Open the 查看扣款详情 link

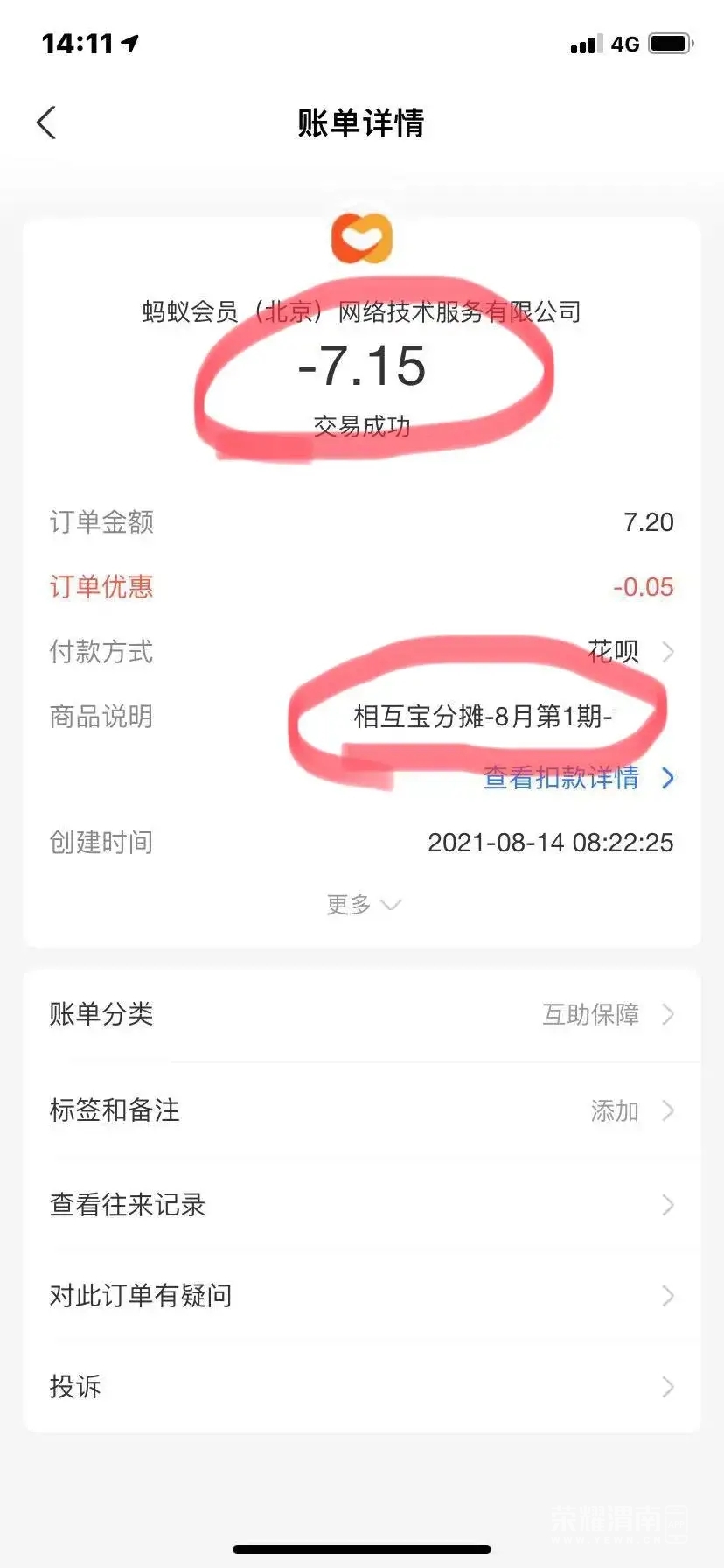click(577, 778)
